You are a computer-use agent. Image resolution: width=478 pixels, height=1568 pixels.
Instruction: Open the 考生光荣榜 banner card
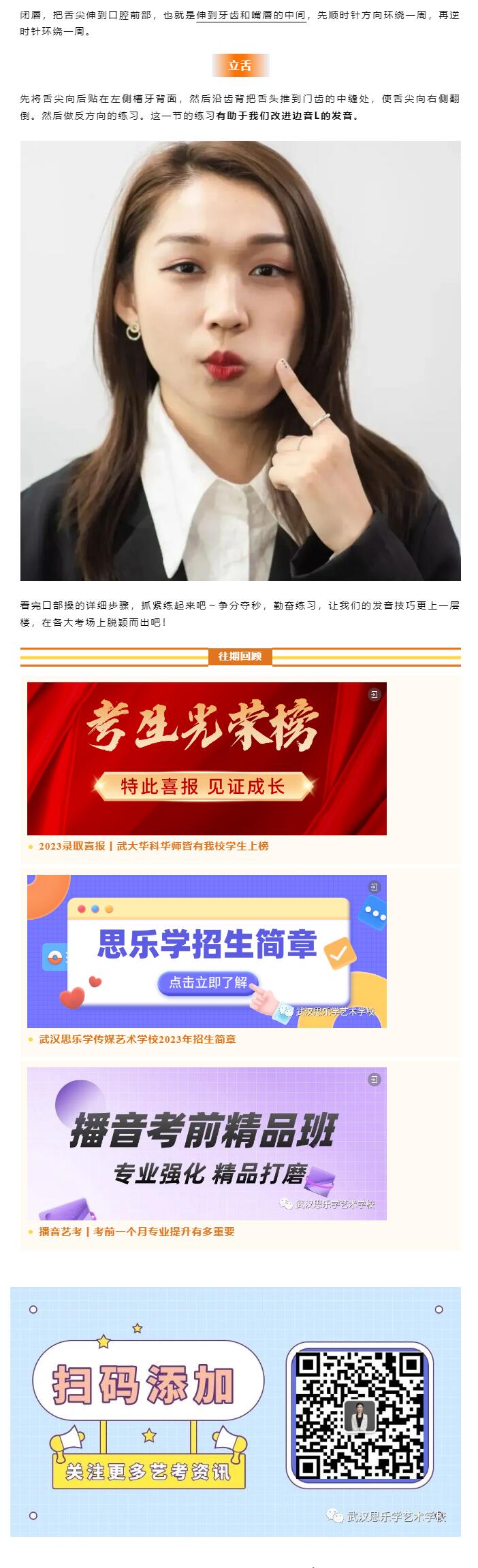click(x=206, y=758)
